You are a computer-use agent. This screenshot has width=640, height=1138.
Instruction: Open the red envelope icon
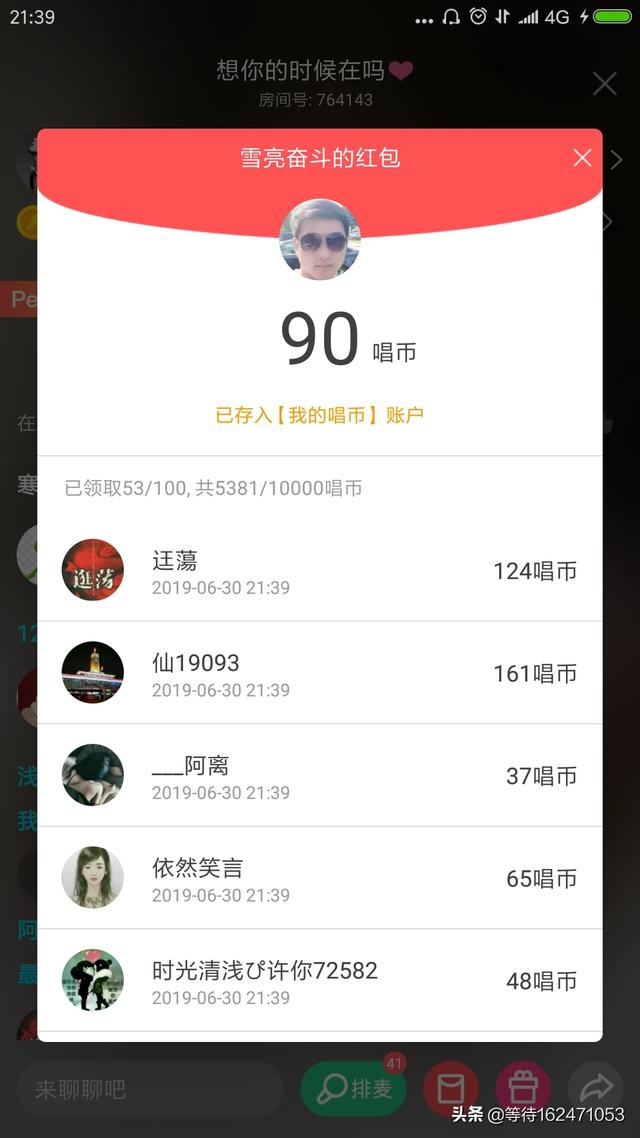pos(450,1088)
